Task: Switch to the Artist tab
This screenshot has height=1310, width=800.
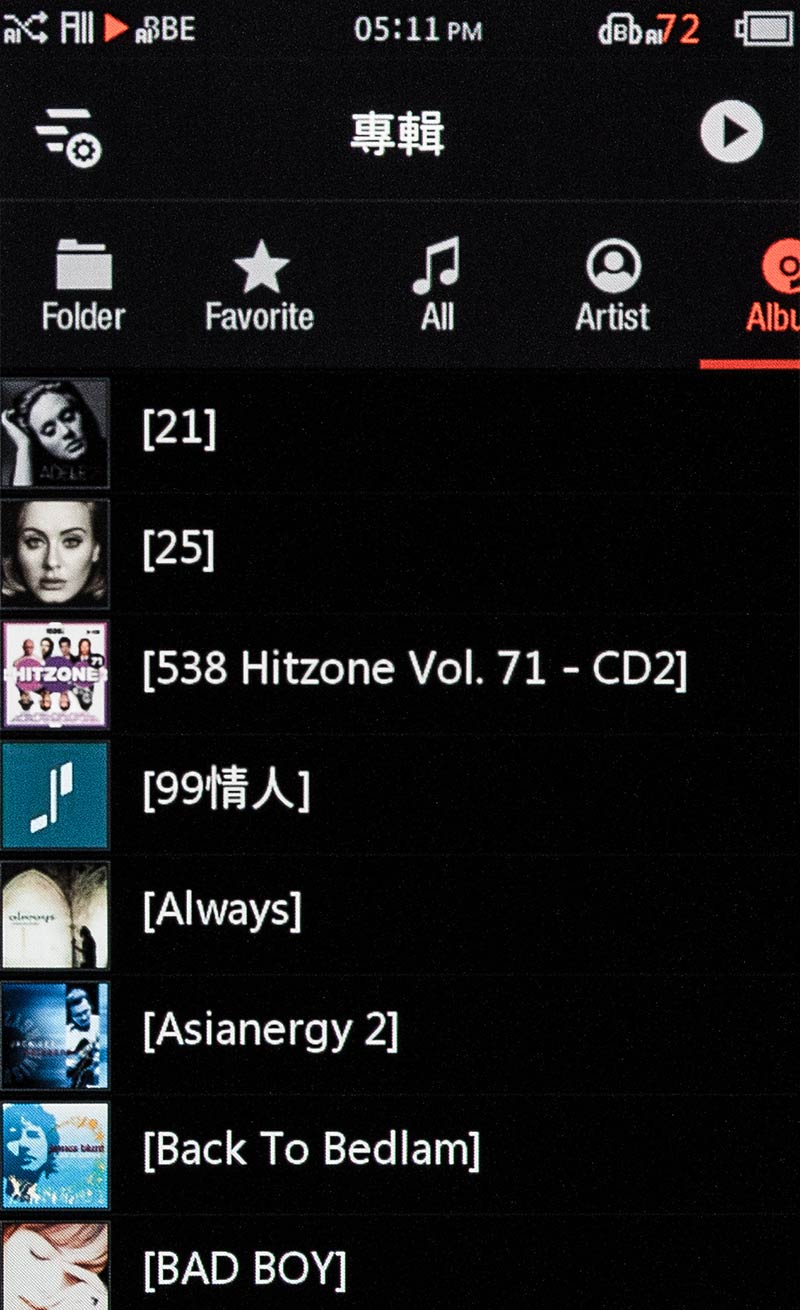Action: [612, 287]
